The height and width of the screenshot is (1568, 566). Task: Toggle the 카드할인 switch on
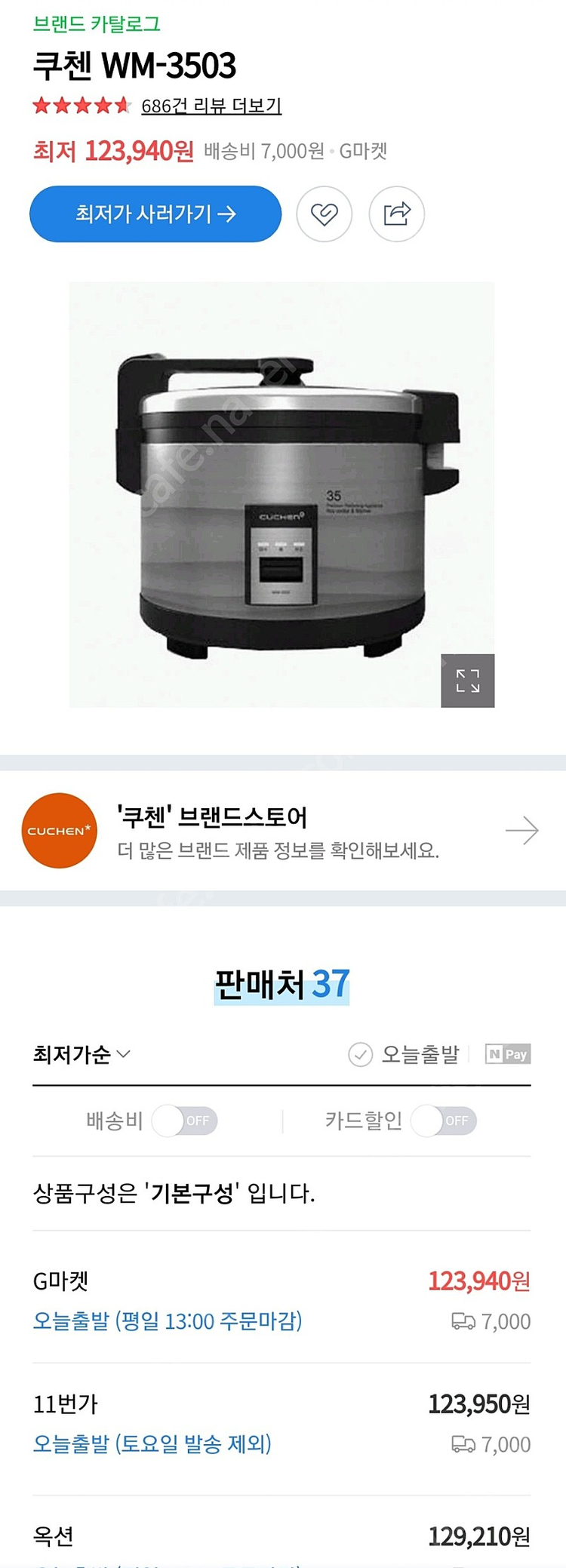444,1121
